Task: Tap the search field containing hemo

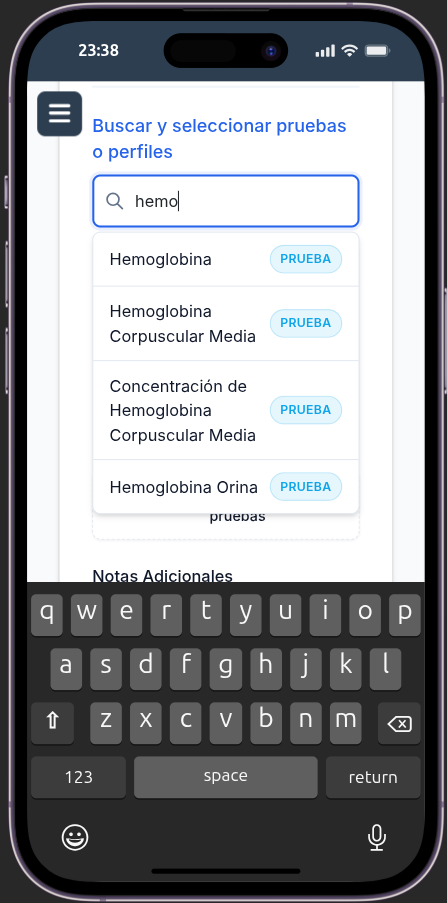Action: click(x=226, y=201)
